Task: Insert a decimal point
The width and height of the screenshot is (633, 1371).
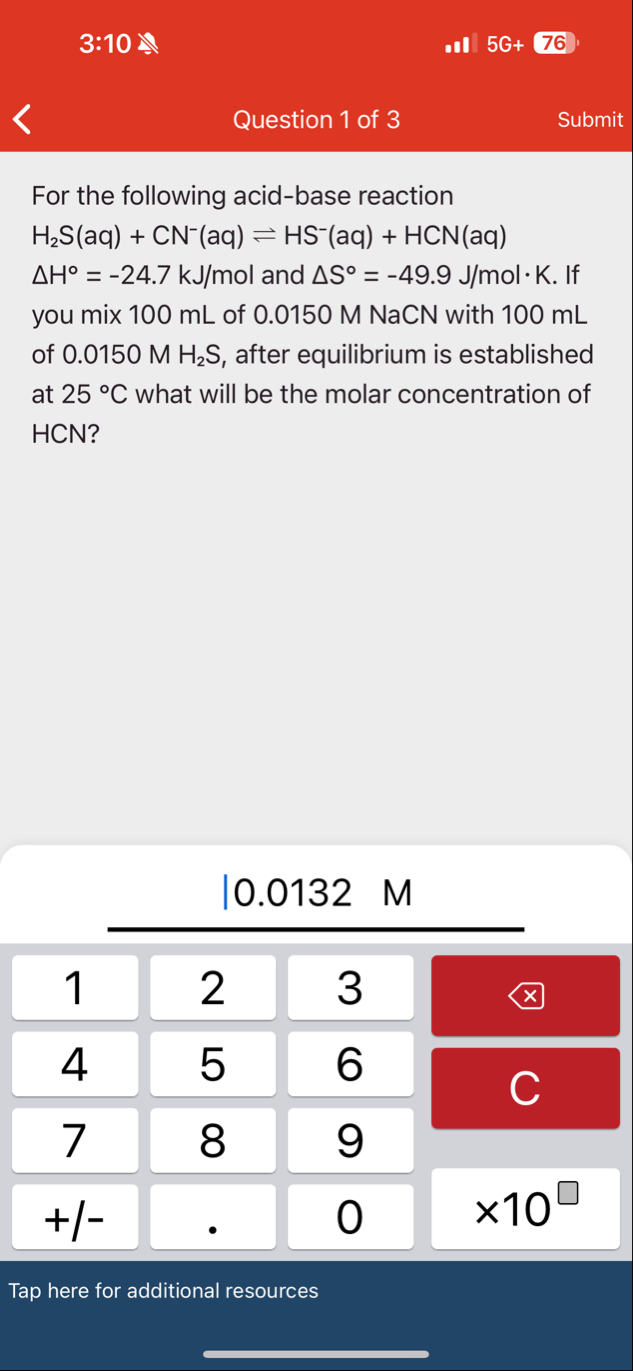Action: [x=213, y=1217]
